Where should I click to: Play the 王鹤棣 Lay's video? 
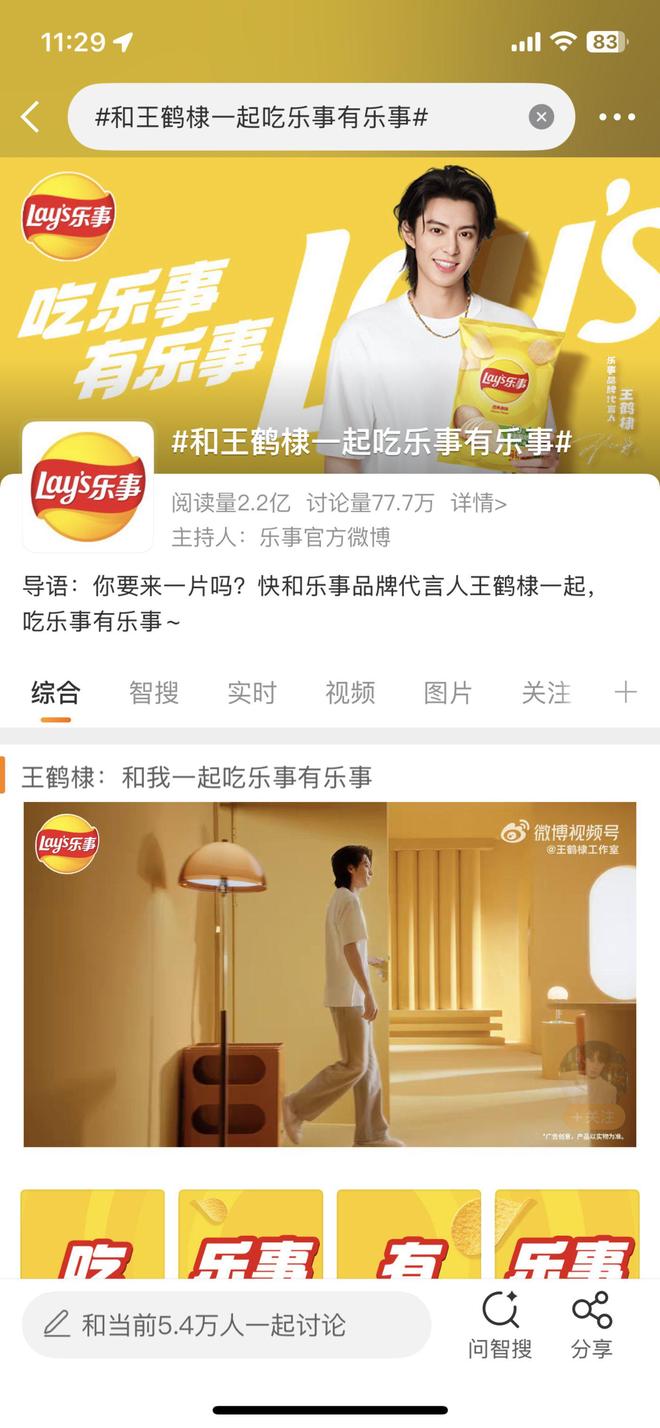click(330, 974)
